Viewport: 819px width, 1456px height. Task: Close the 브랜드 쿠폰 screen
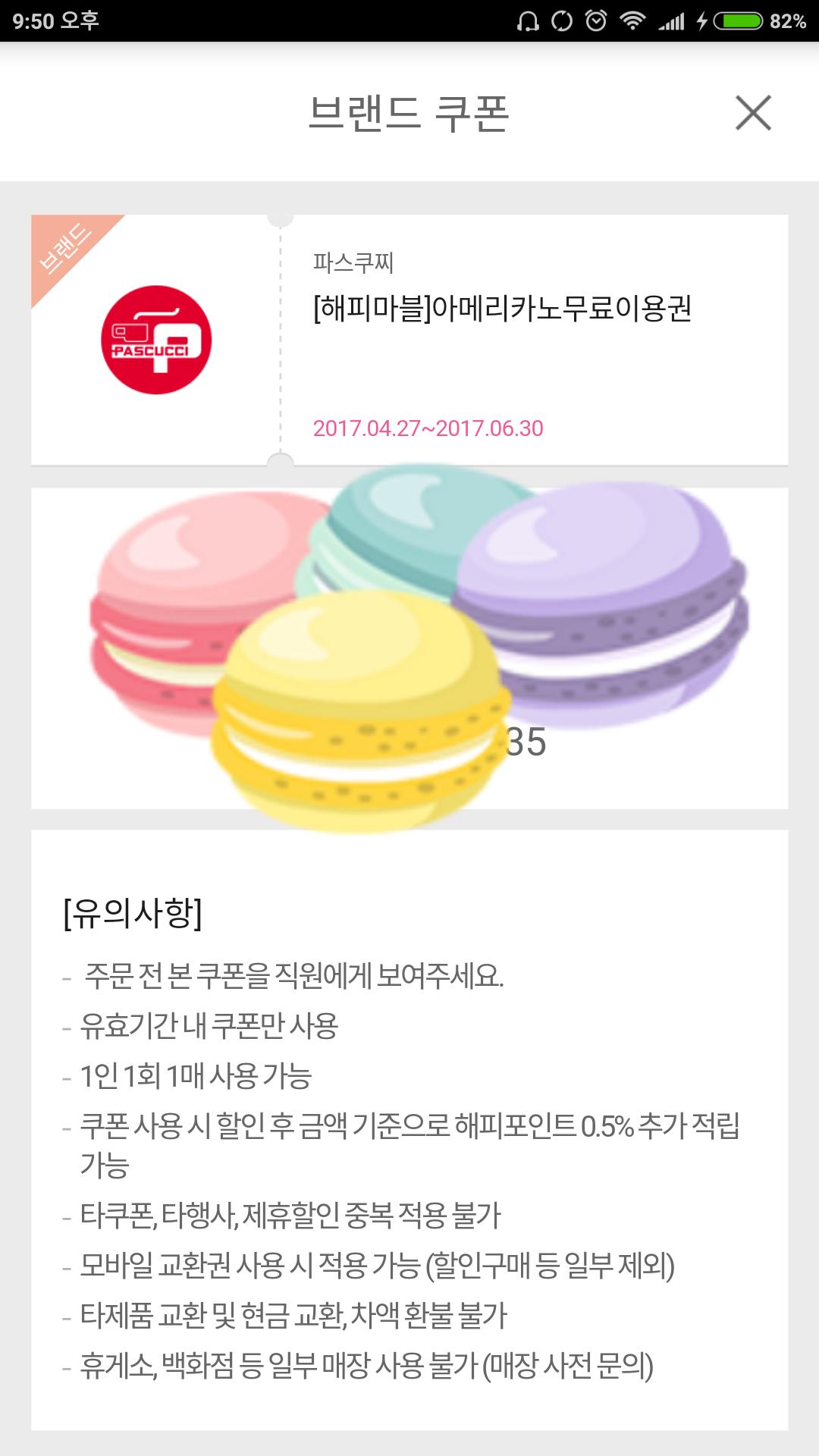[x=753, y=112]
